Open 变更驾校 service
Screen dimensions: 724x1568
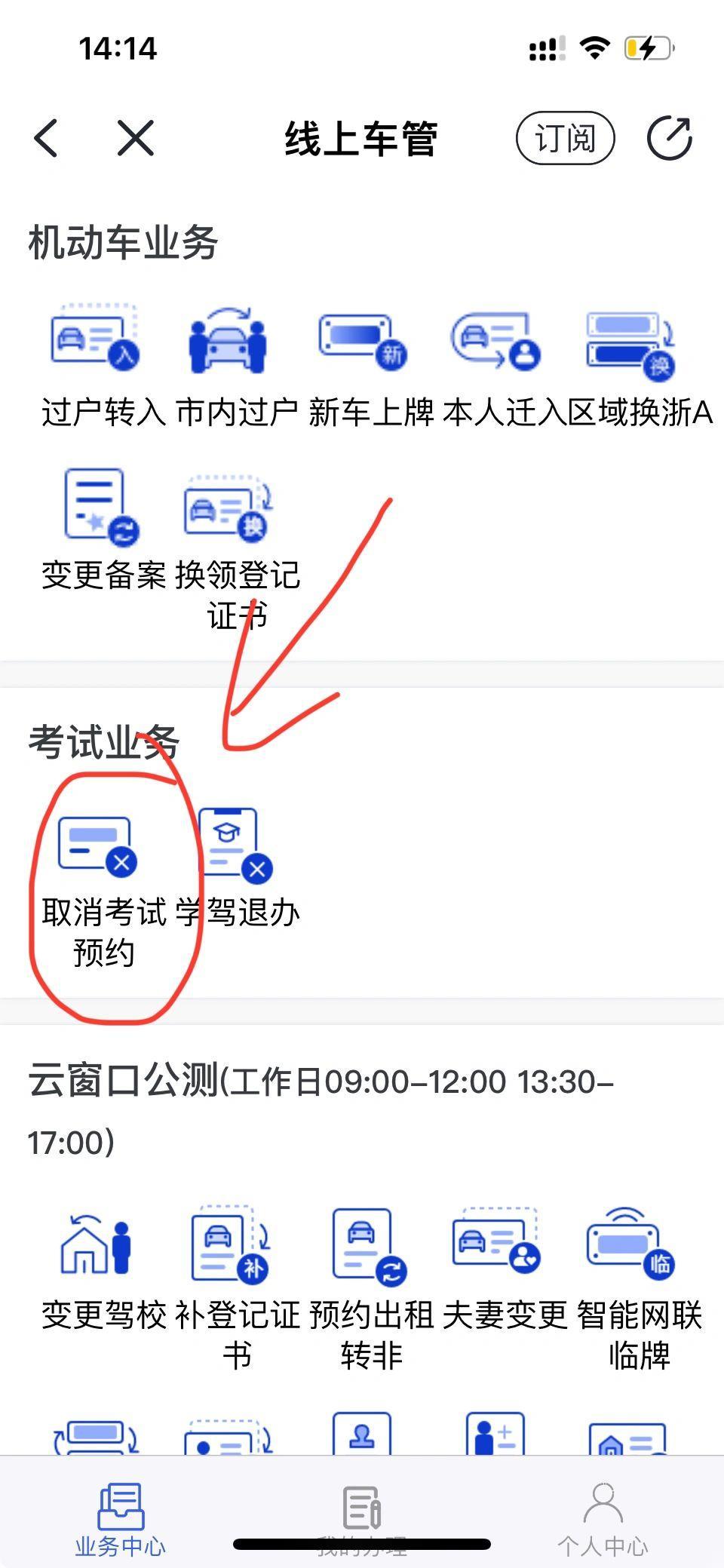[x=103, y=1270]
